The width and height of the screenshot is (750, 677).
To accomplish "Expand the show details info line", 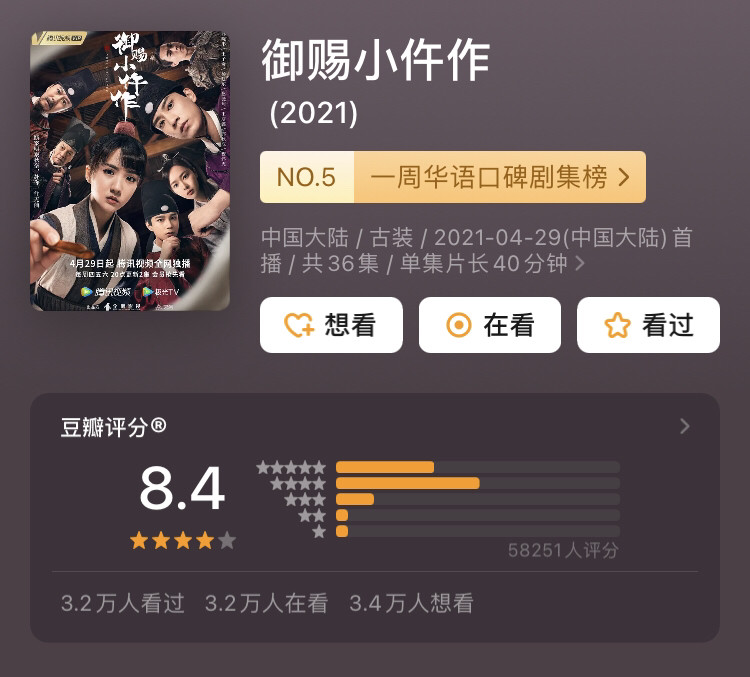I will pos(580,264).
